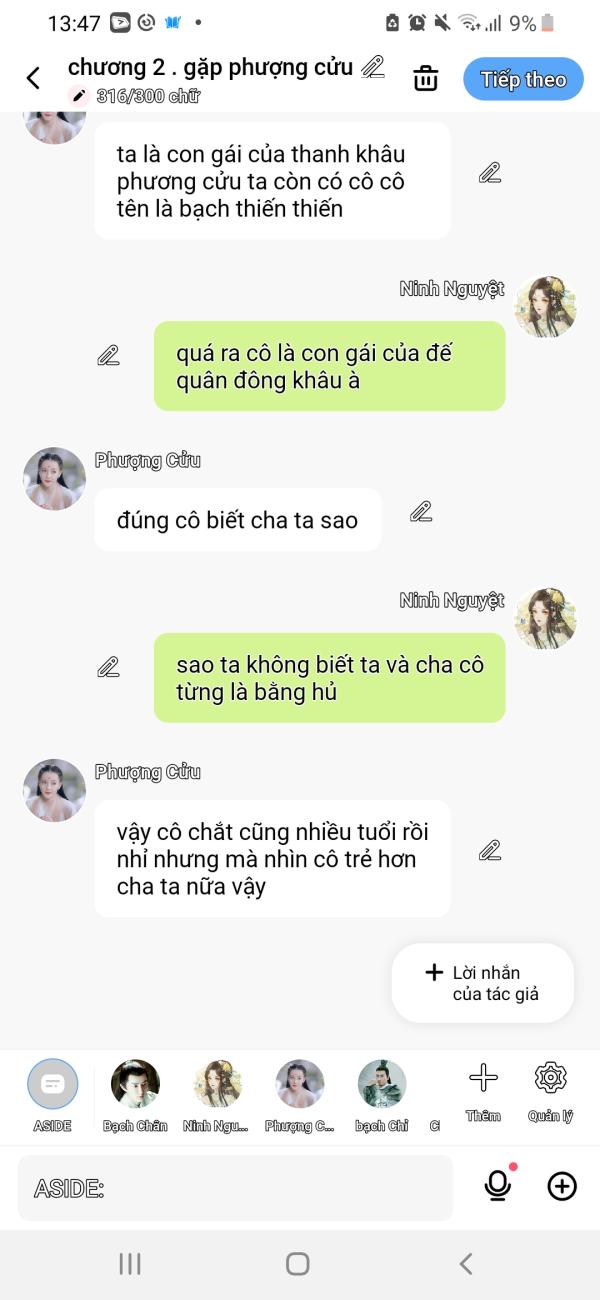Screen dimensions: 600x1300
Task: Tap the microphone icon
Action: 498,1186
